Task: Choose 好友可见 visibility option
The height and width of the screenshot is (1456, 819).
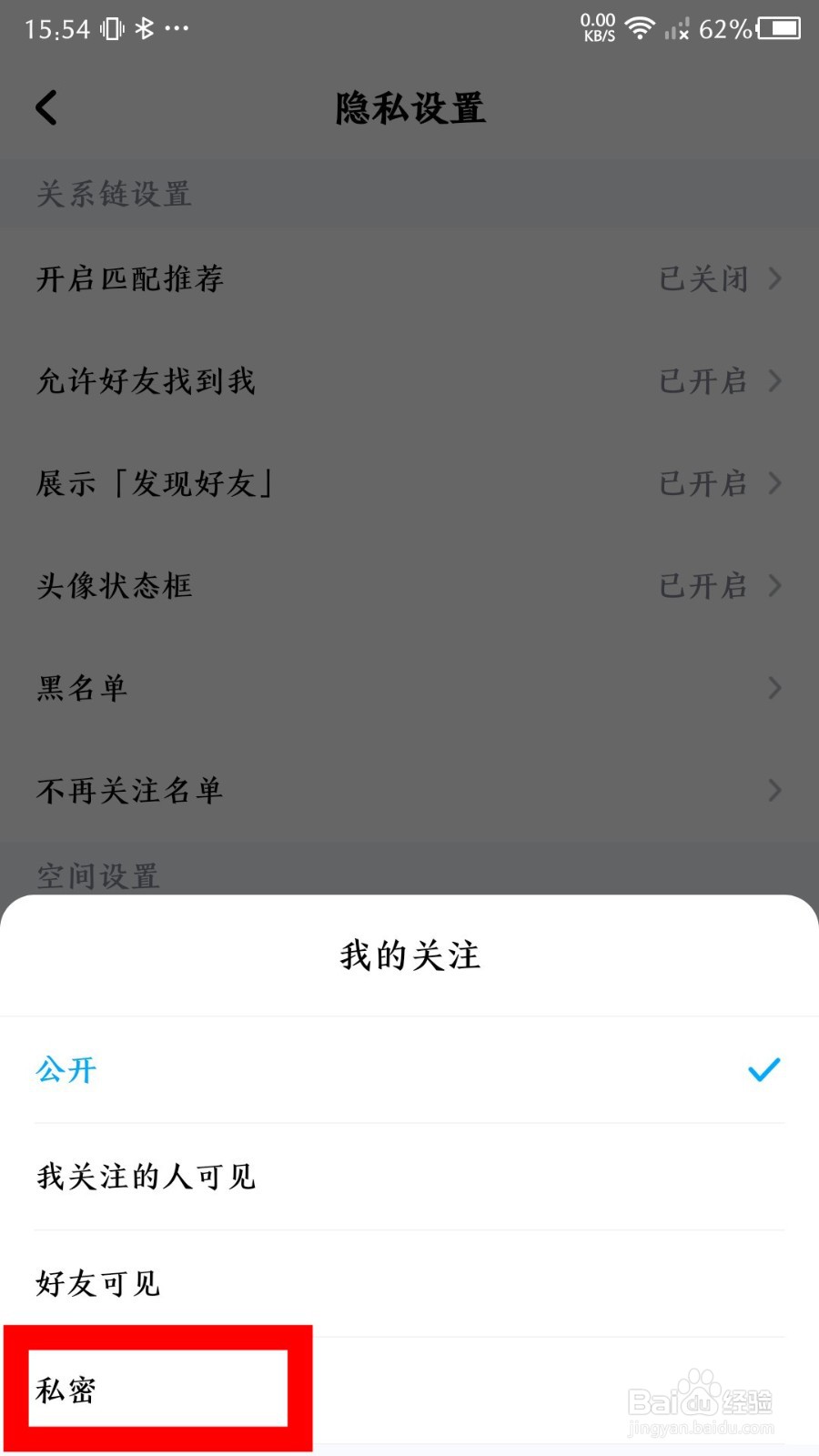Action: pyautogui.click(x=97, y=1283)
